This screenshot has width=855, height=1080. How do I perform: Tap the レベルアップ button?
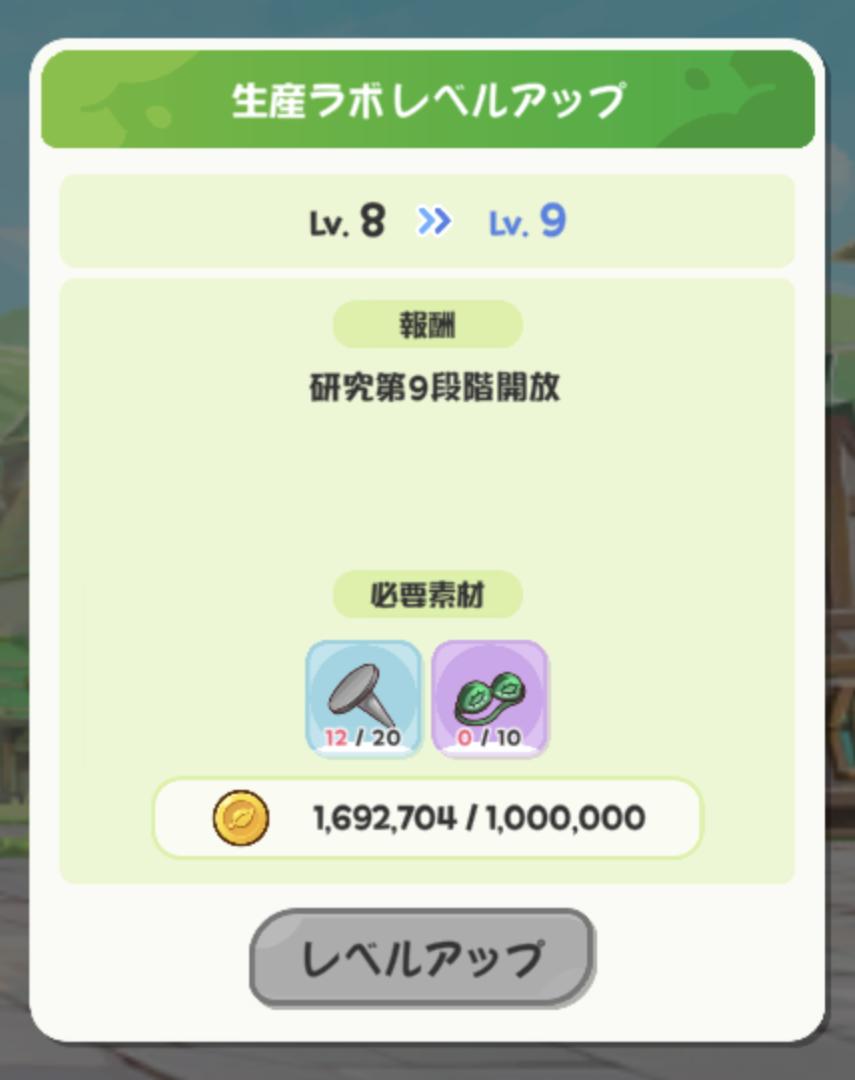click(x=422, y=958)
